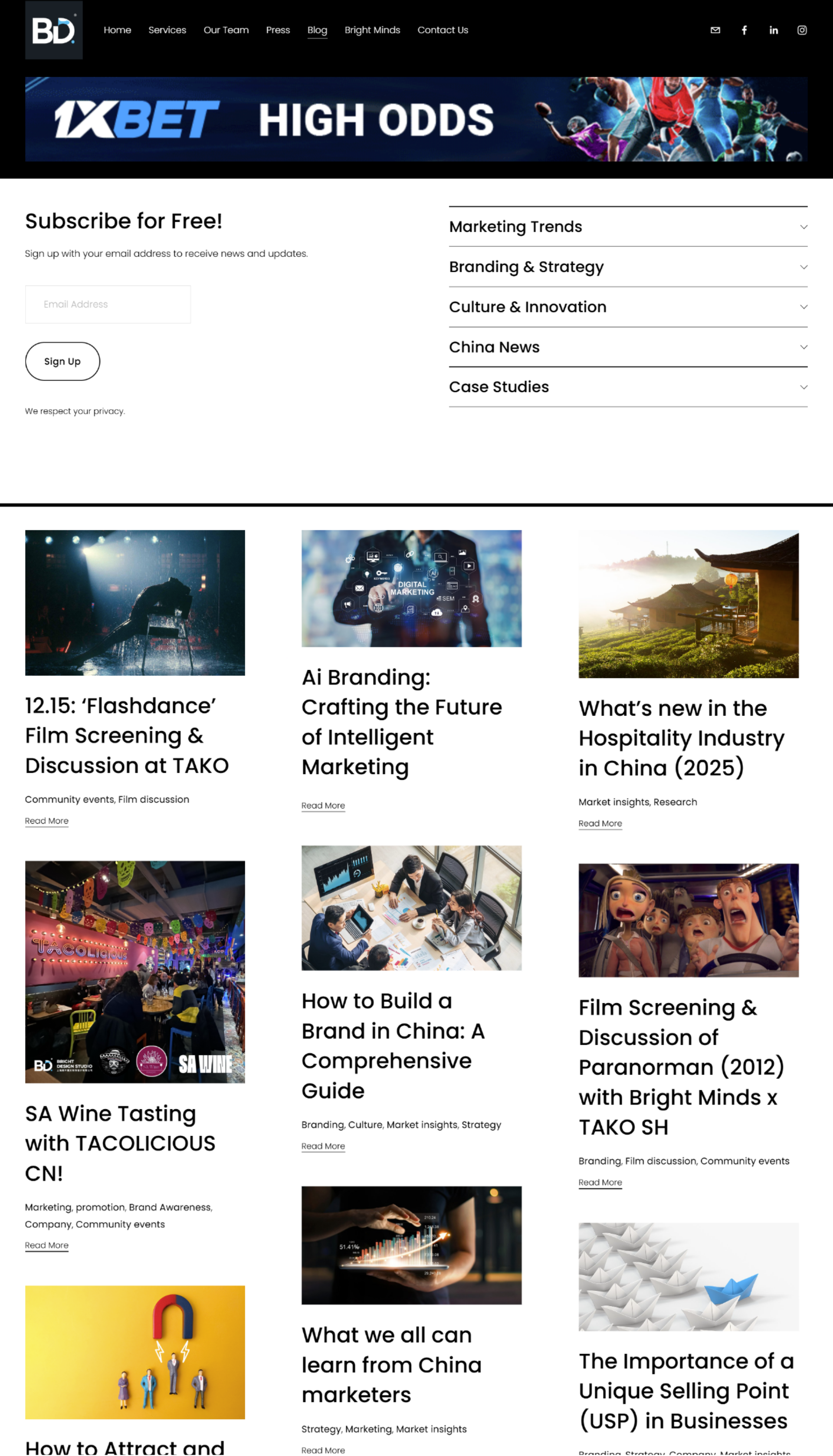
Task: Open the Contact Us page
Action: pos(443,30)
